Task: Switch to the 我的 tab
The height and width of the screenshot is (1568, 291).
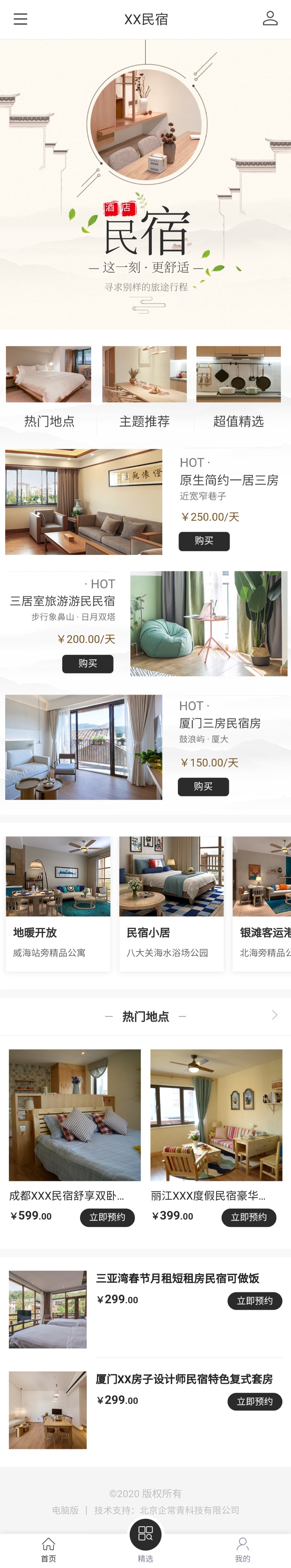Action: [x=242, y=1549]
